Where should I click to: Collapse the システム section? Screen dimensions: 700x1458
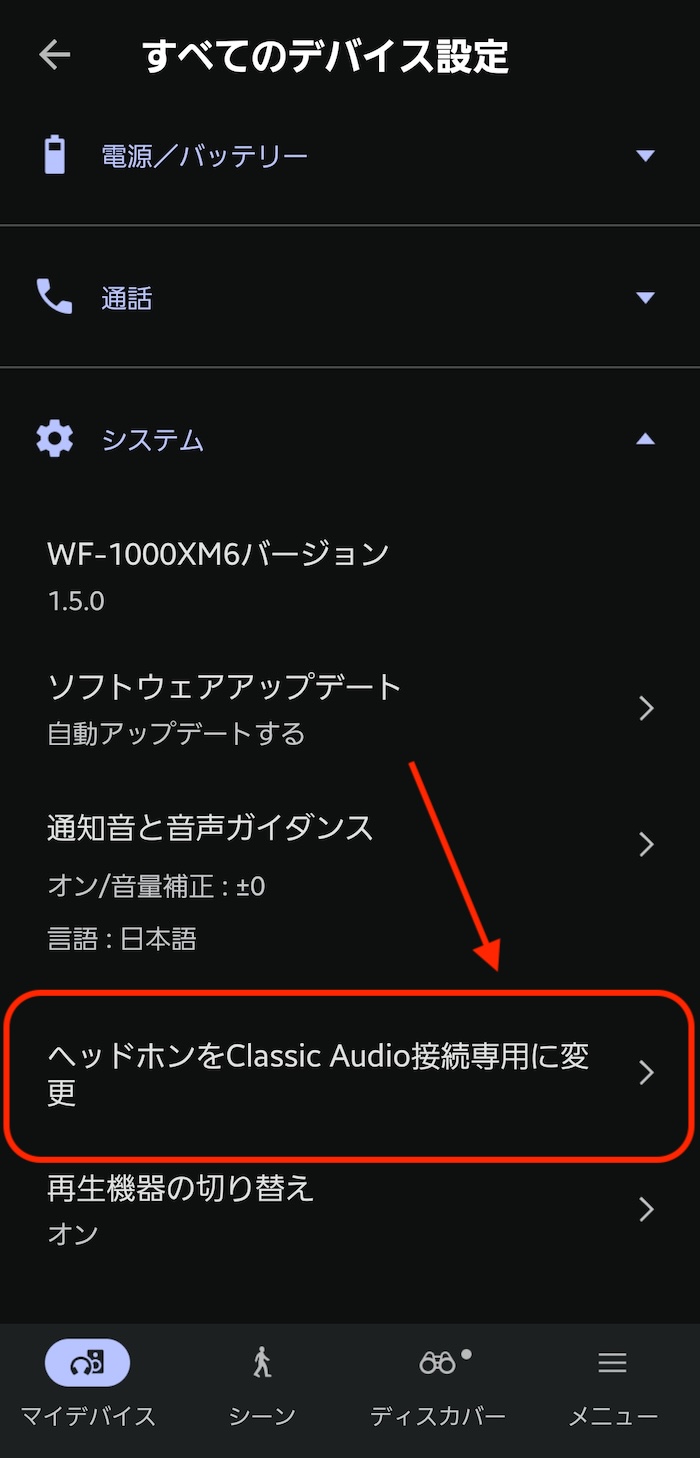350,439
